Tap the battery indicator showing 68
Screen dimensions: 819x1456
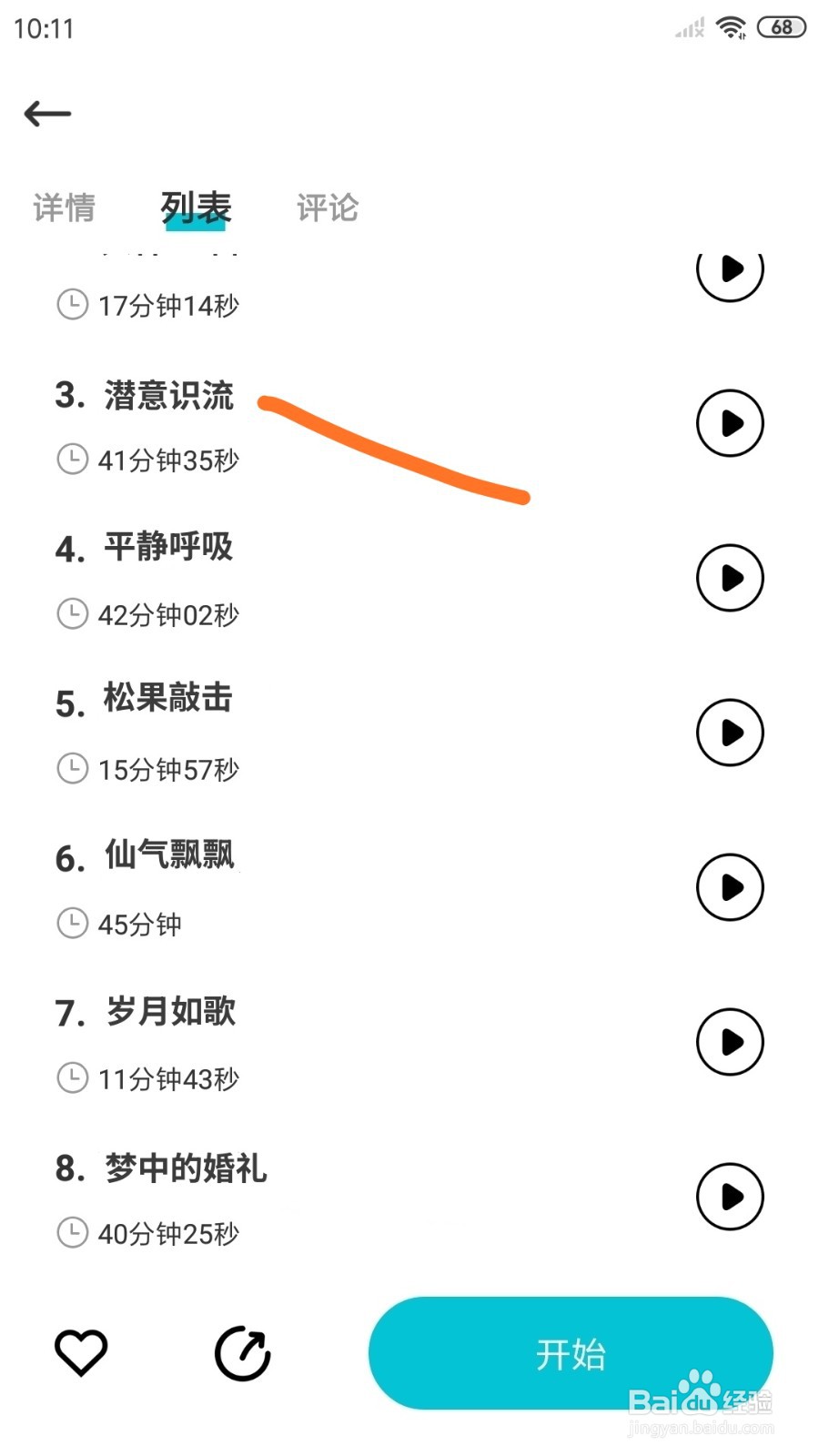tap(780, 27)
